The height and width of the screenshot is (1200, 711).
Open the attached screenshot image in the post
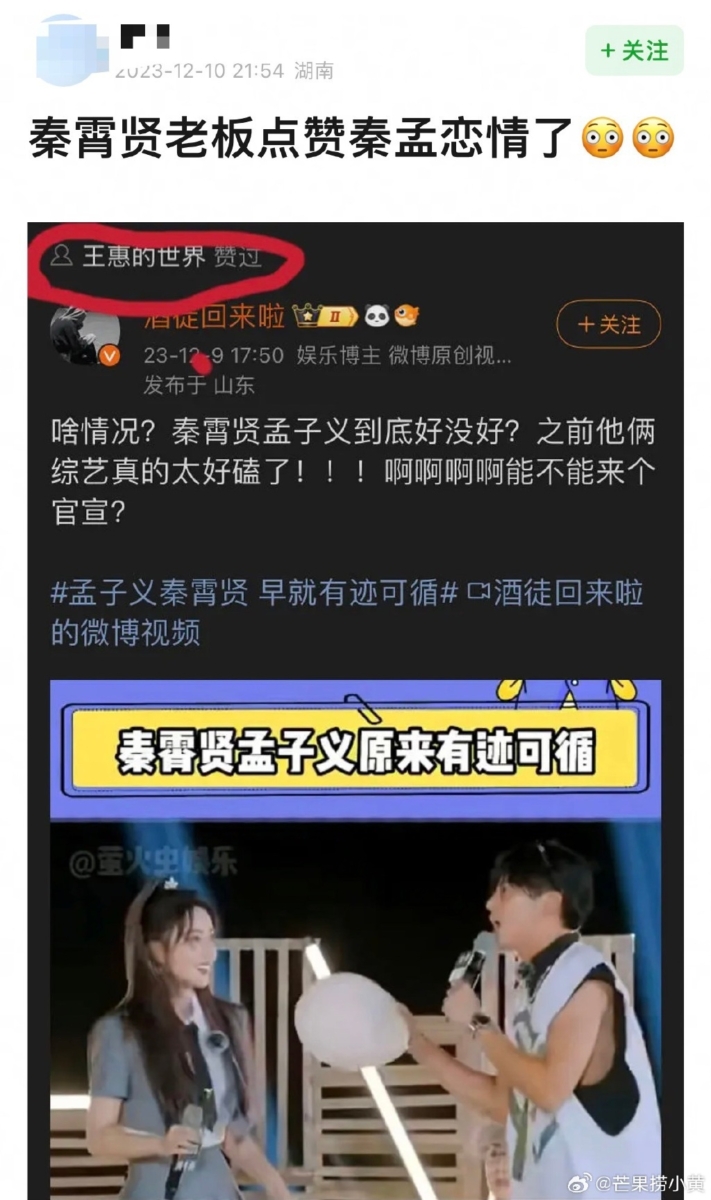click(x=355, y=700)
